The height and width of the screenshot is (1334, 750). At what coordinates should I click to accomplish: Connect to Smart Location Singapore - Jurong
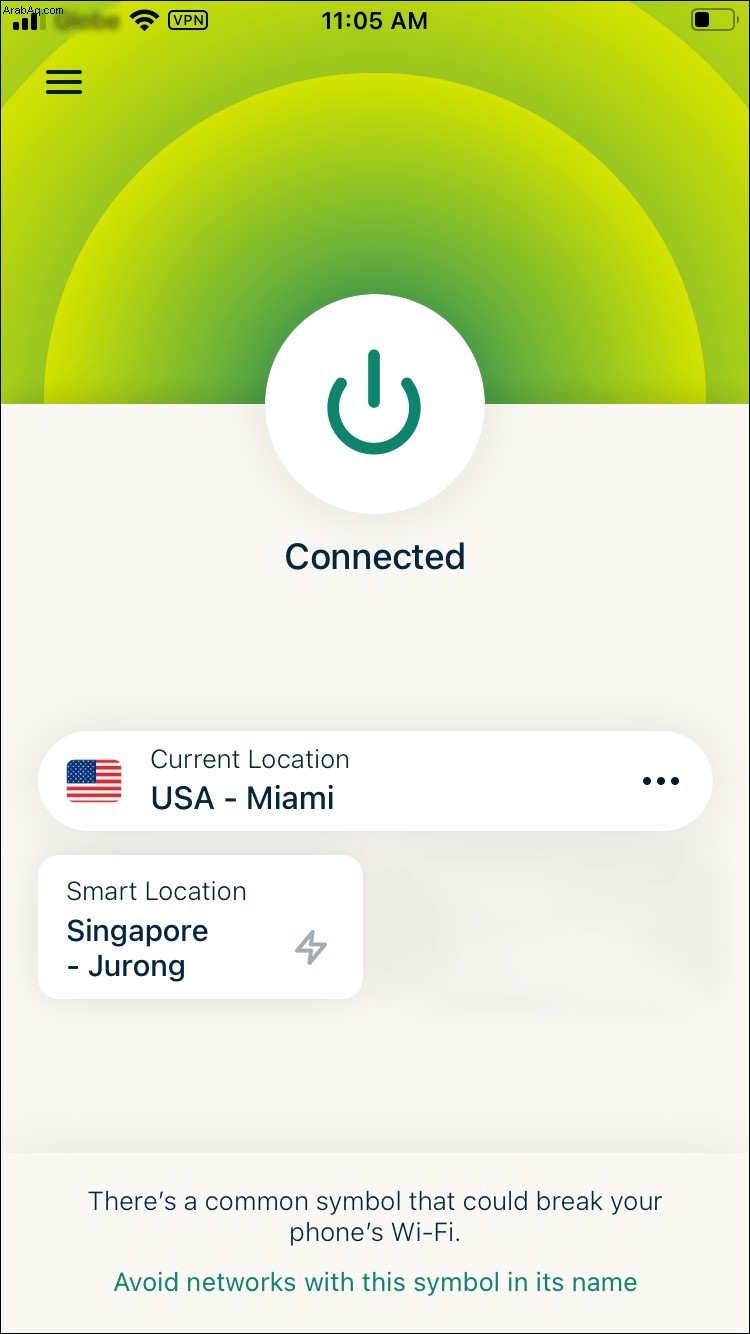pyautogui.click(x=200, y=926)
